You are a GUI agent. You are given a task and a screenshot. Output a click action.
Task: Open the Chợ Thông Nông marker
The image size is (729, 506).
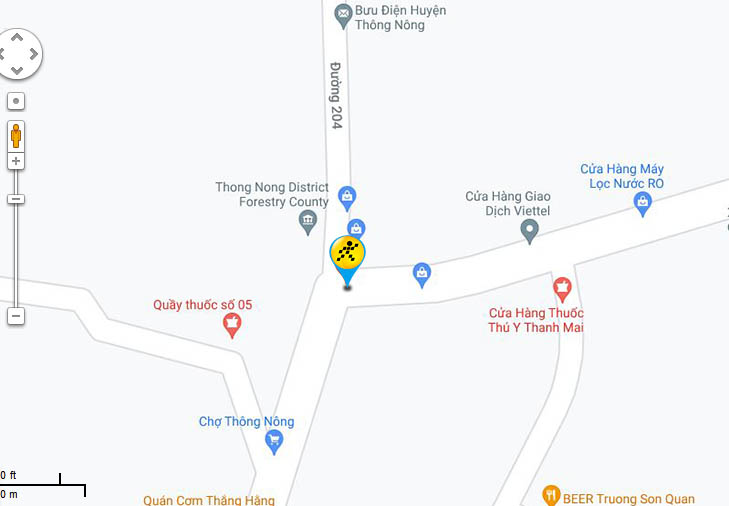pos(274,441)
